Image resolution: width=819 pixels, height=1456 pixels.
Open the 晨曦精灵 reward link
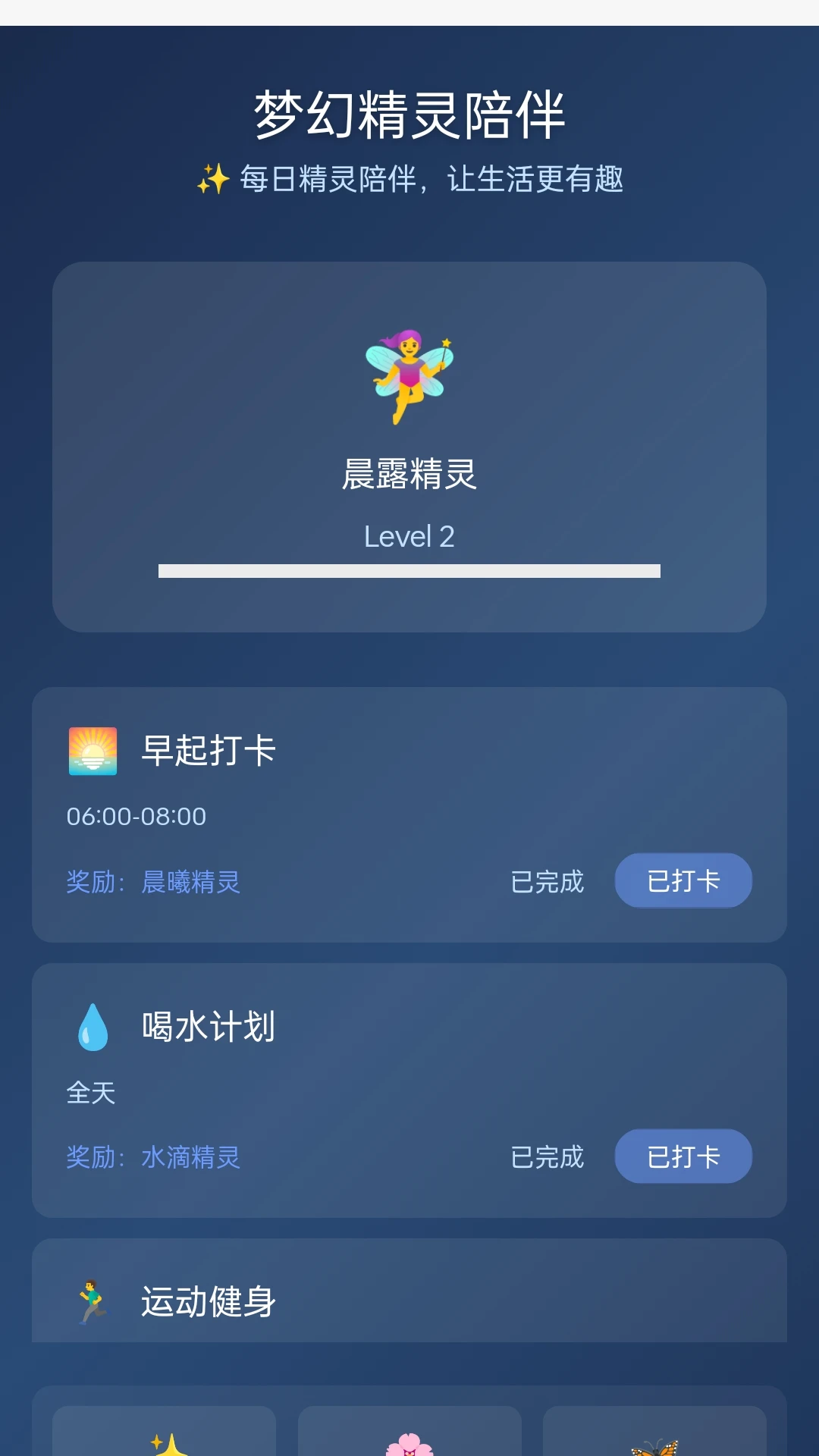click(191, 883)
